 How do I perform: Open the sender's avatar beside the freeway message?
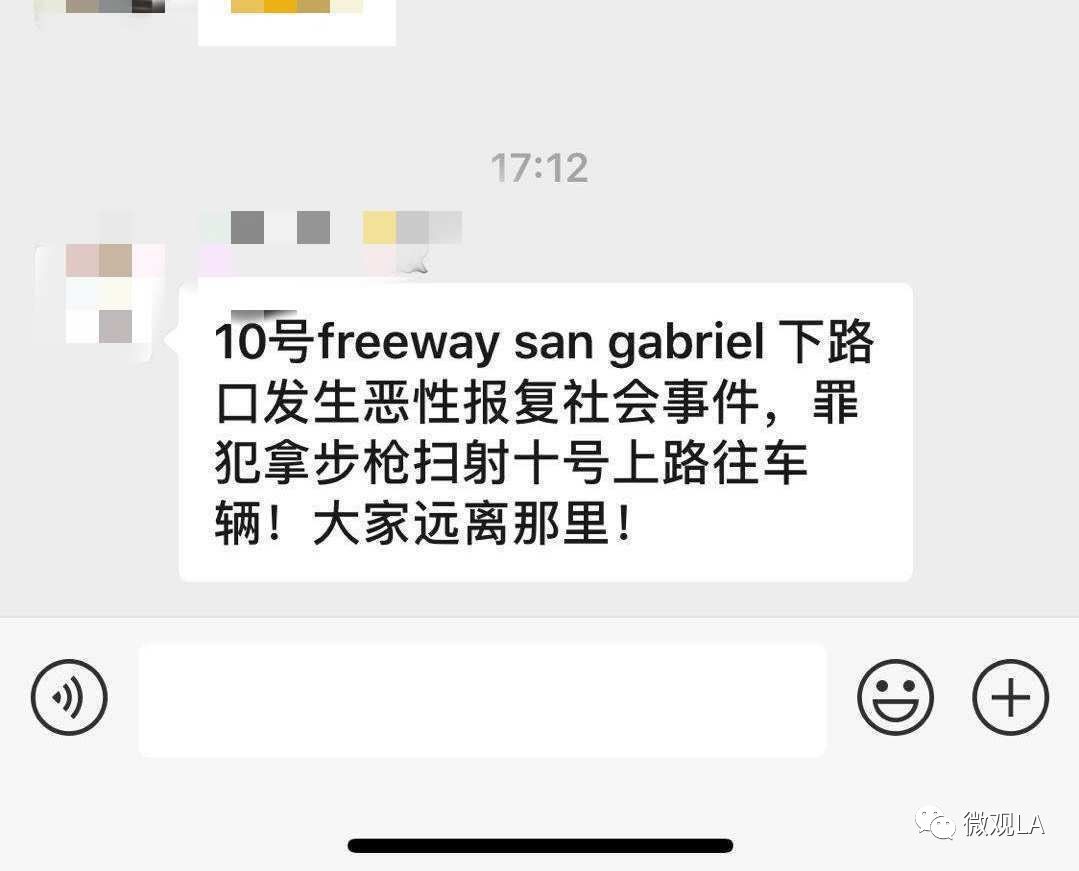(101, 293)
